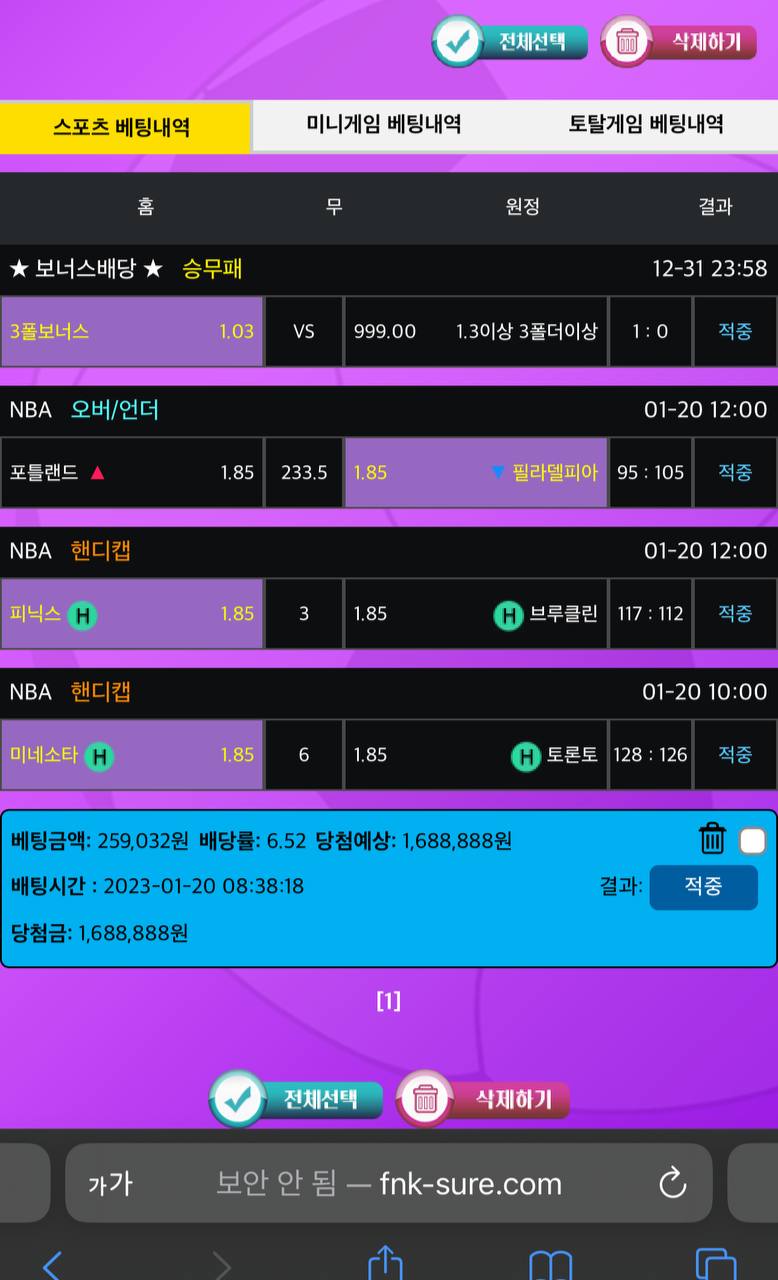Viewport: 778px width, 1280px height.
Task: Reload the fnk-sure.com page
Action: 672,1184
